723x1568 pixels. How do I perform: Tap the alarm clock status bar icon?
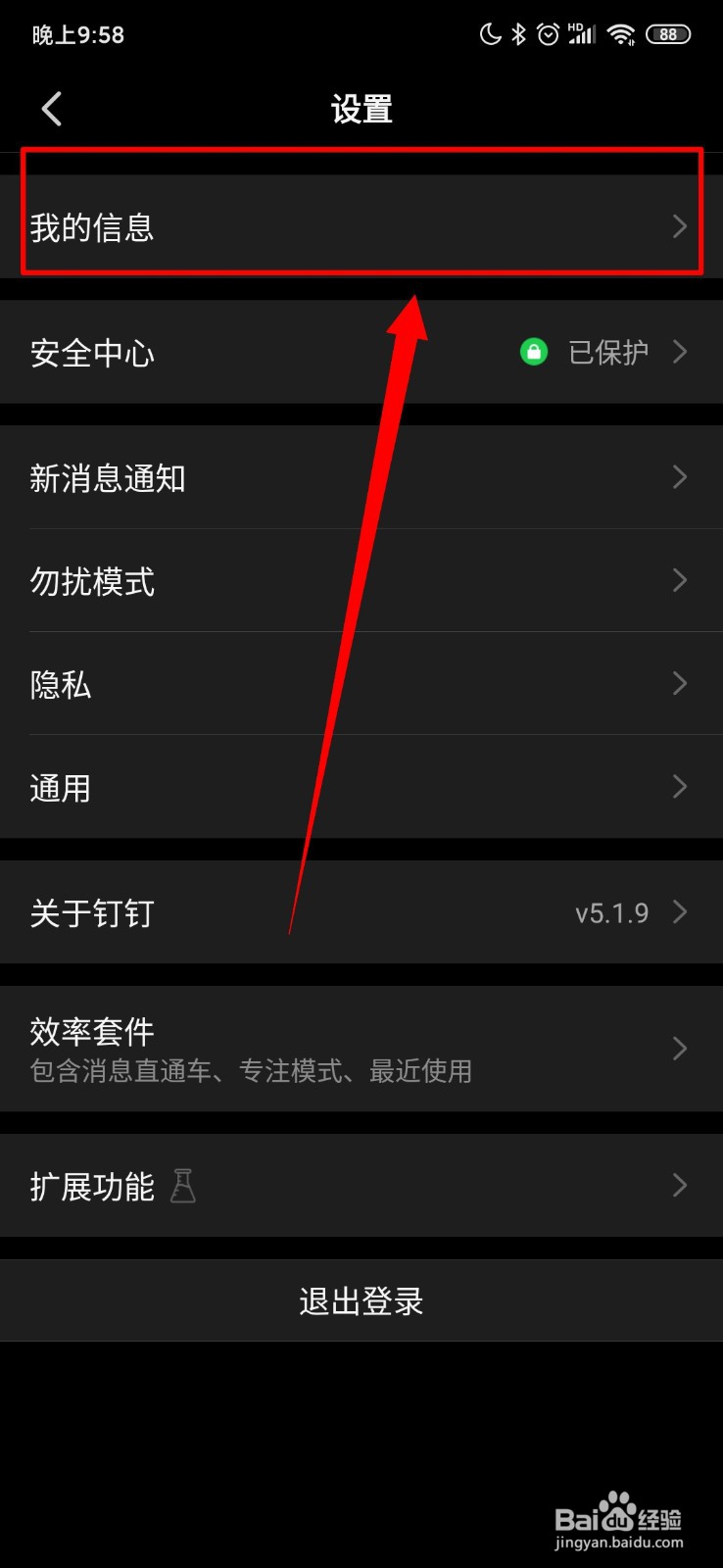tap(547, 33)
